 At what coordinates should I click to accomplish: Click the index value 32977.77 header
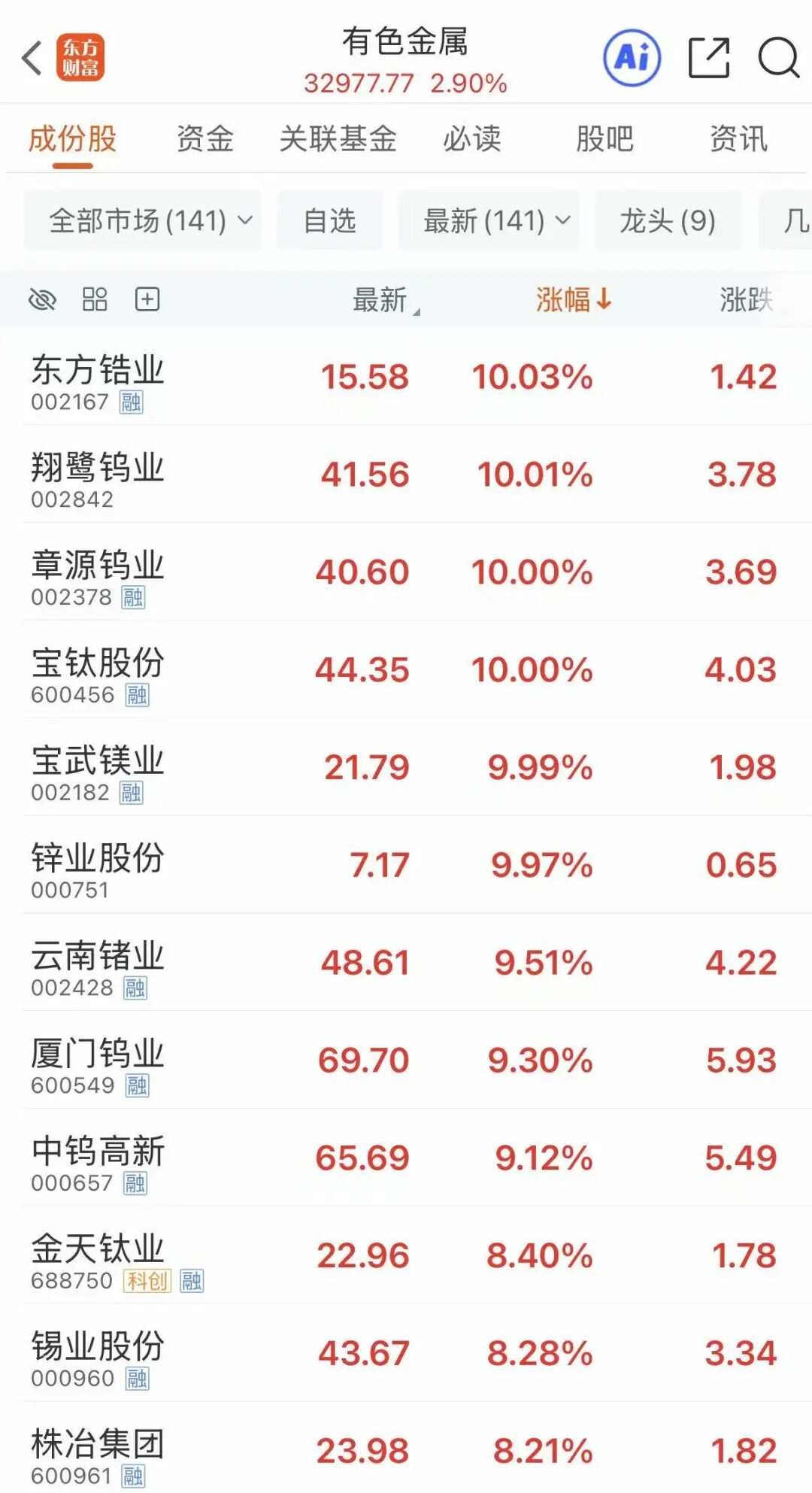(x=359, y=84)
